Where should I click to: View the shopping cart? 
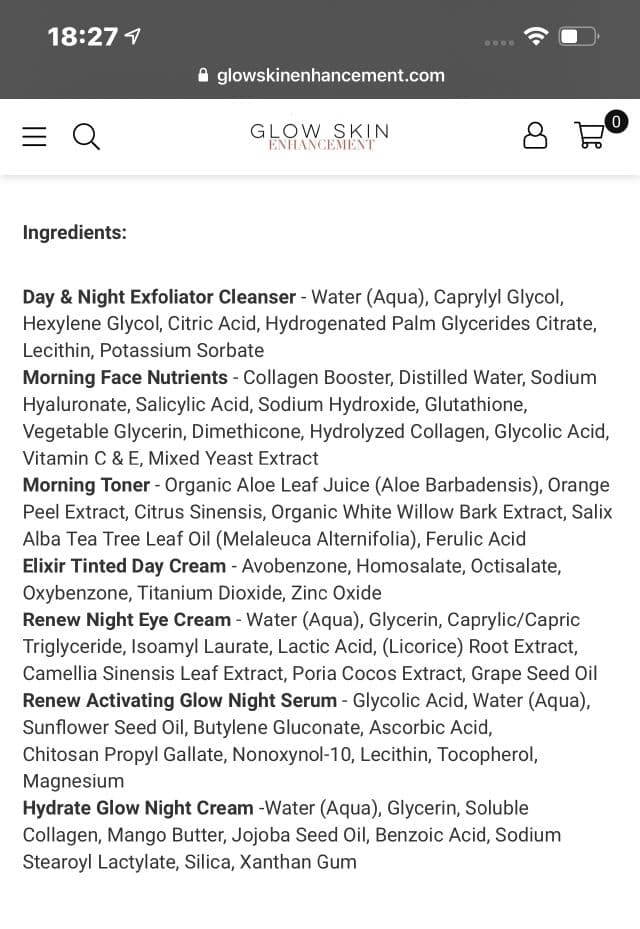coord(591,135)
